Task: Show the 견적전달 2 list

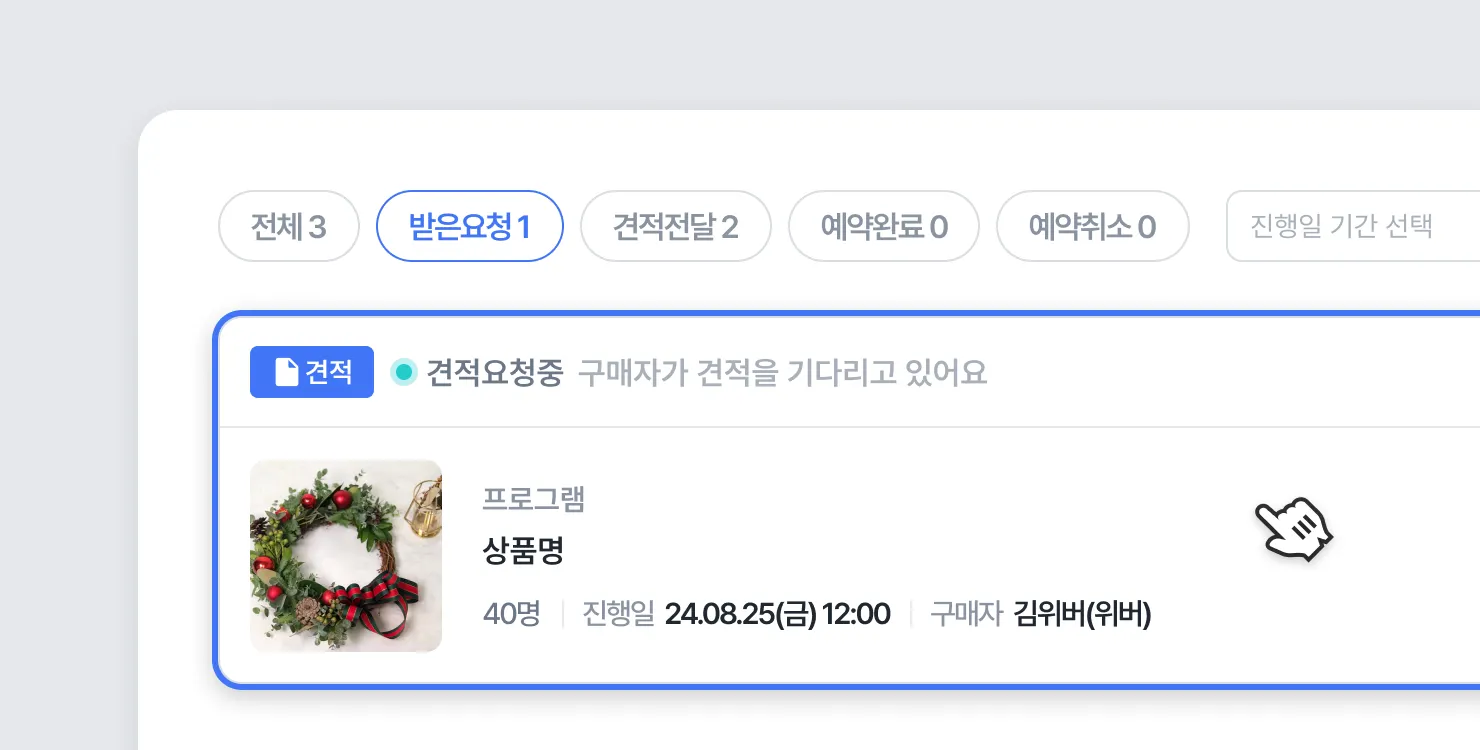Action: coord(675,227)
